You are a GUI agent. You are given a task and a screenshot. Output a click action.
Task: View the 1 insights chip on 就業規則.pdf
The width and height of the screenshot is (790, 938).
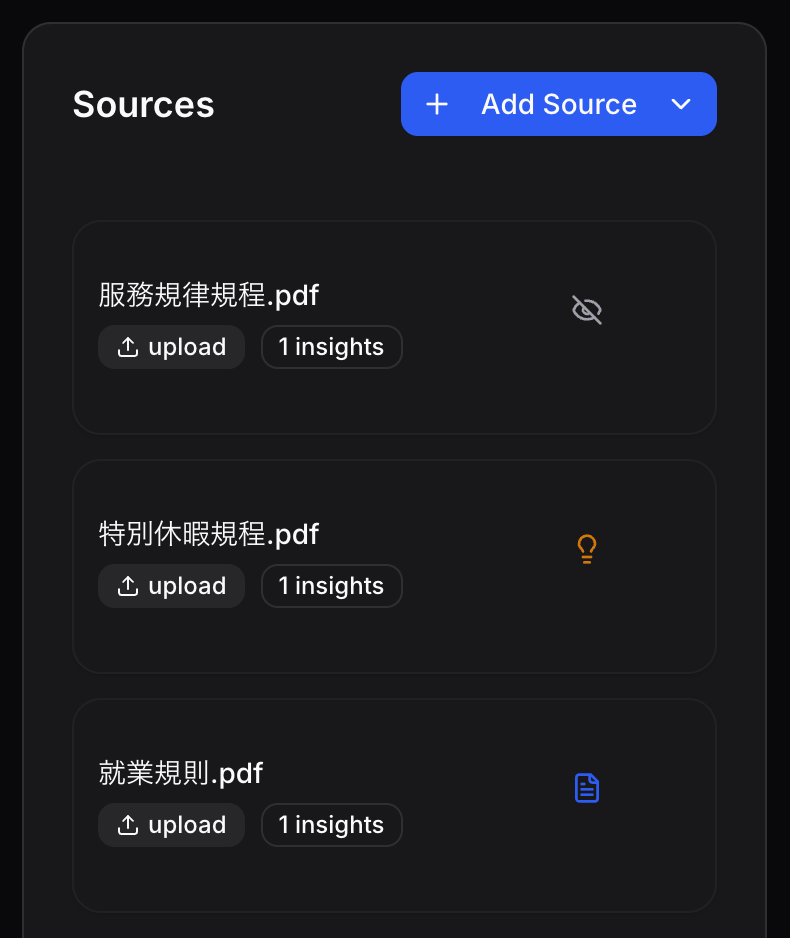[331, 825]
